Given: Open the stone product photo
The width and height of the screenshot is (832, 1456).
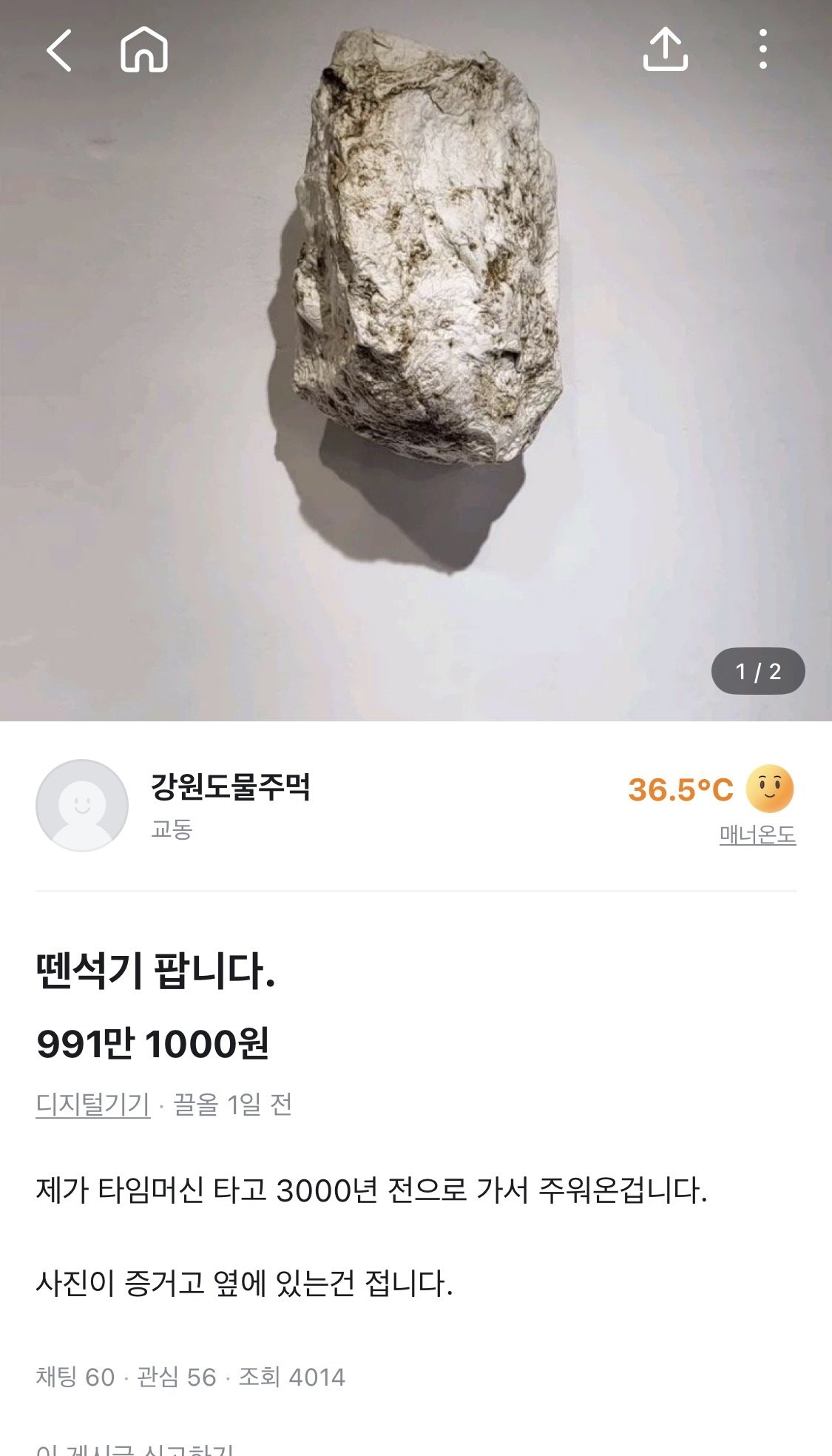Looking at the screenshot, I should click(425, 252).
